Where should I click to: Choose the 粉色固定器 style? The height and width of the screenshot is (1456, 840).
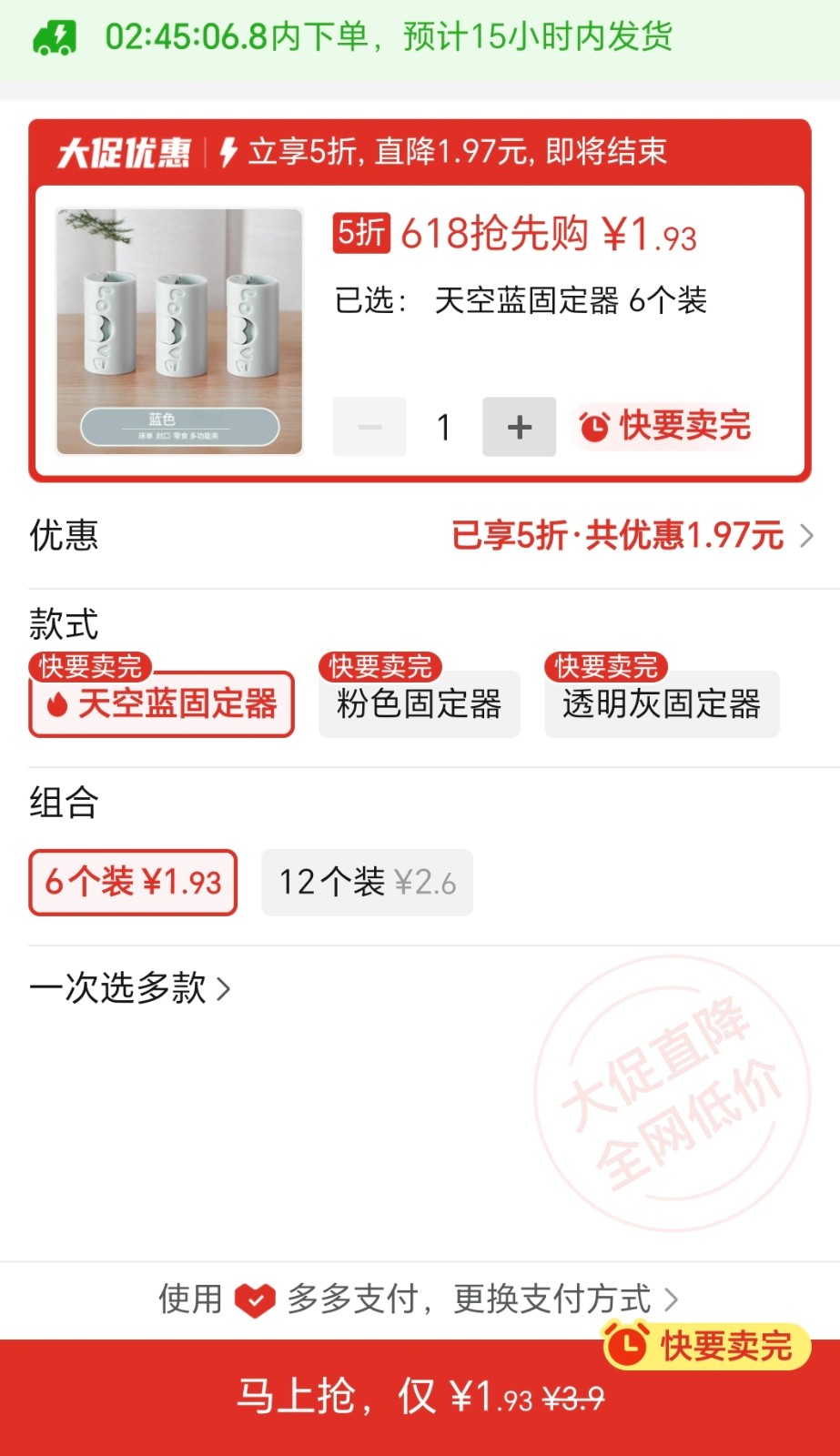[x=419, y=703]
